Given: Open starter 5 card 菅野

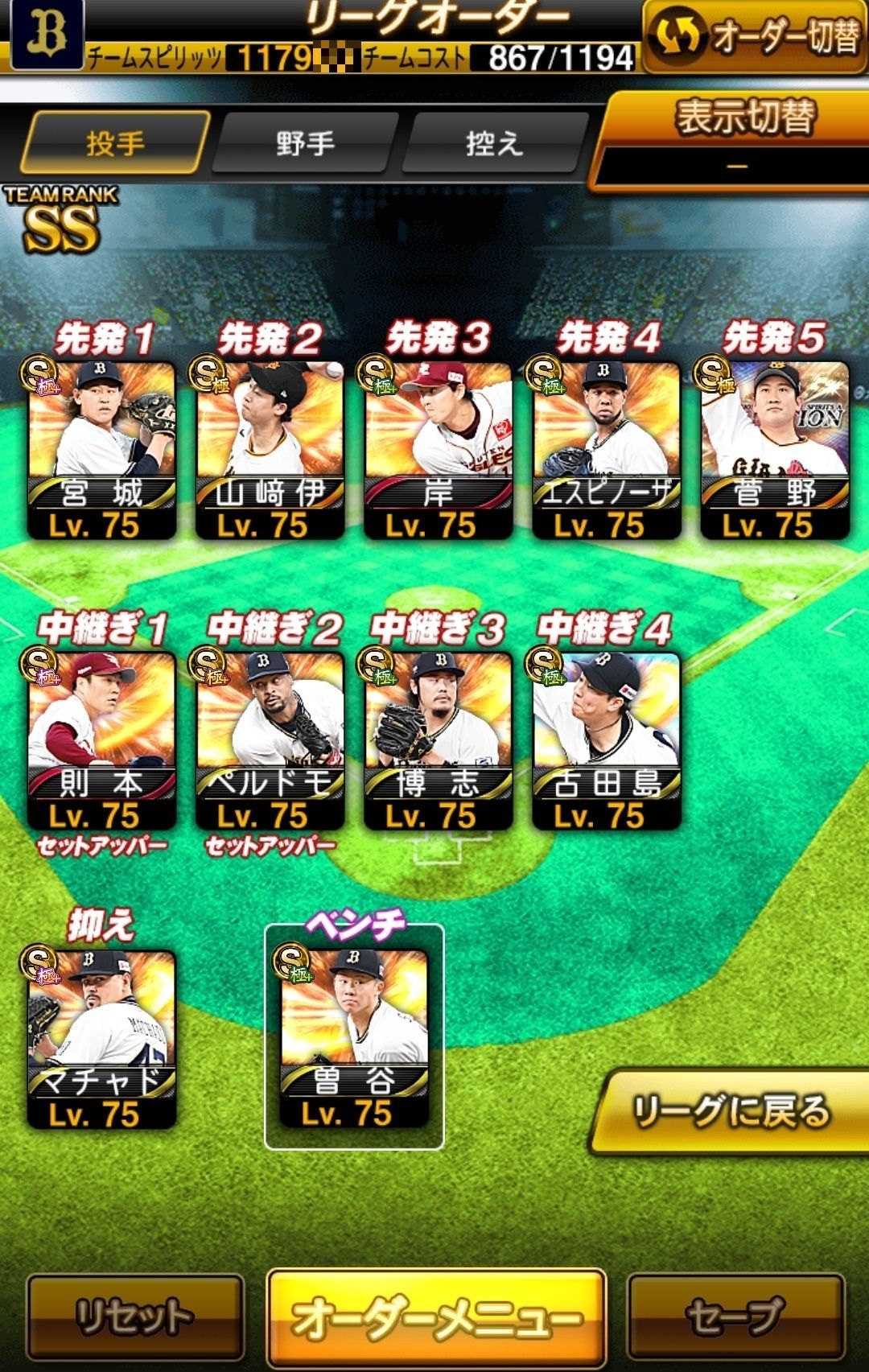Looking at the screenshot, I should coord(774,449).
